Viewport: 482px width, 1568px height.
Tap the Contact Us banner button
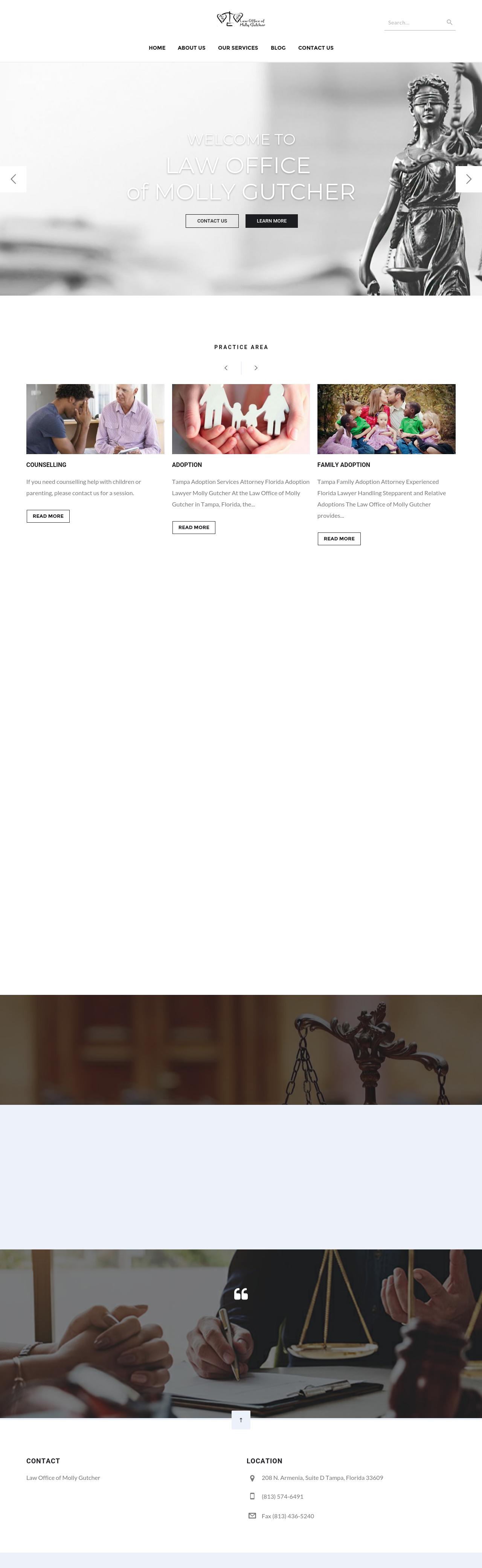pos(212,221)
